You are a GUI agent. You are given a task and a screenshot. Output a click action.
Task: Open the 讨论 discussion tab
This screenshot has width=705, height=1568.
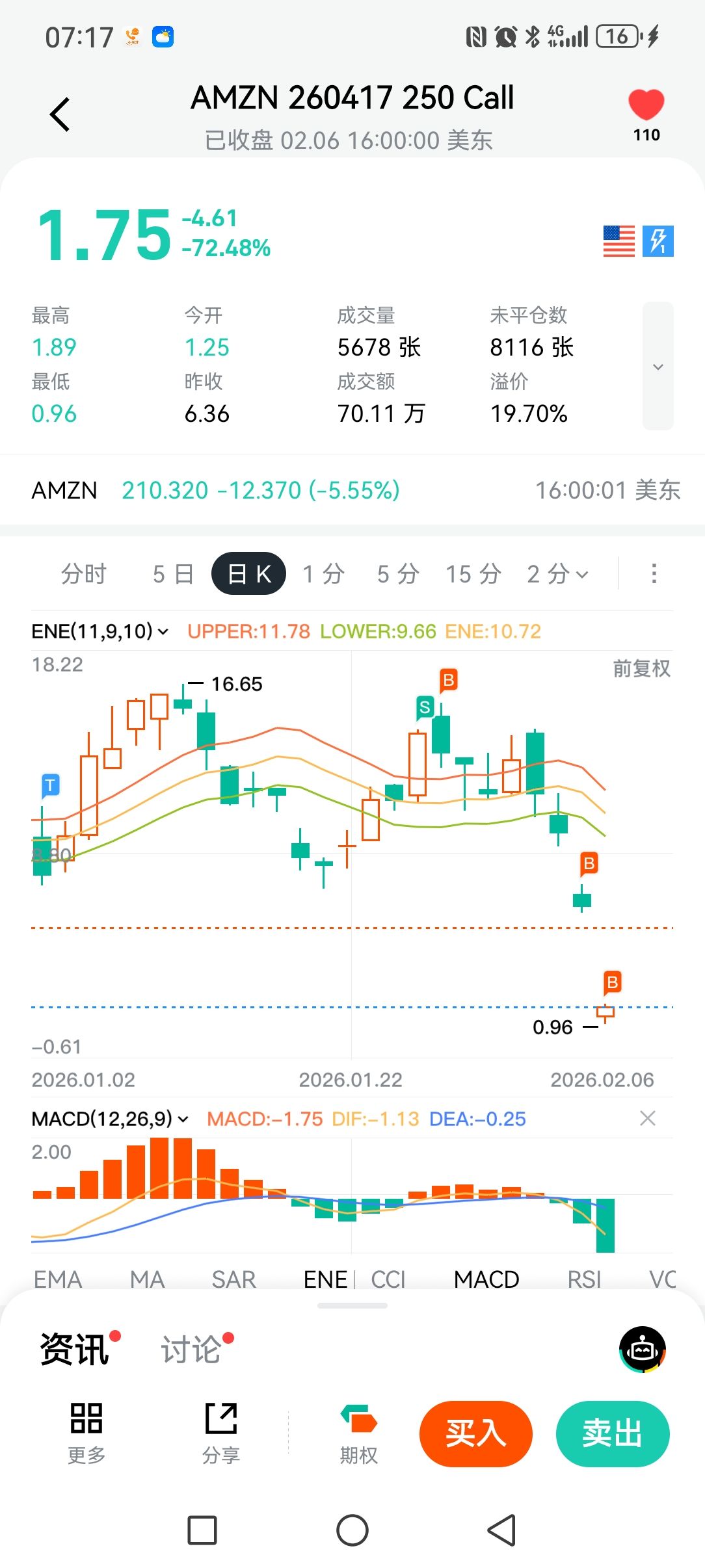click(x=191, y=1350)
